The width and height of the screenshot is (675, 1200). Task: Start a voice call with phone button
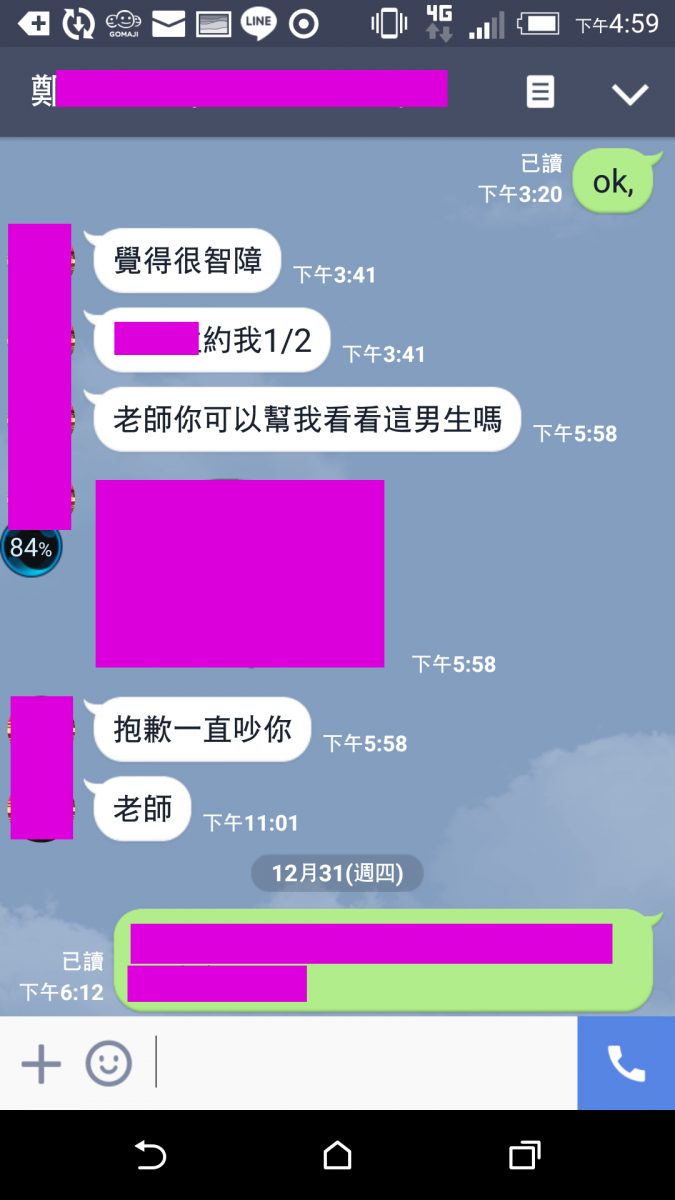pyautogui.click(x=626, y=1063)
